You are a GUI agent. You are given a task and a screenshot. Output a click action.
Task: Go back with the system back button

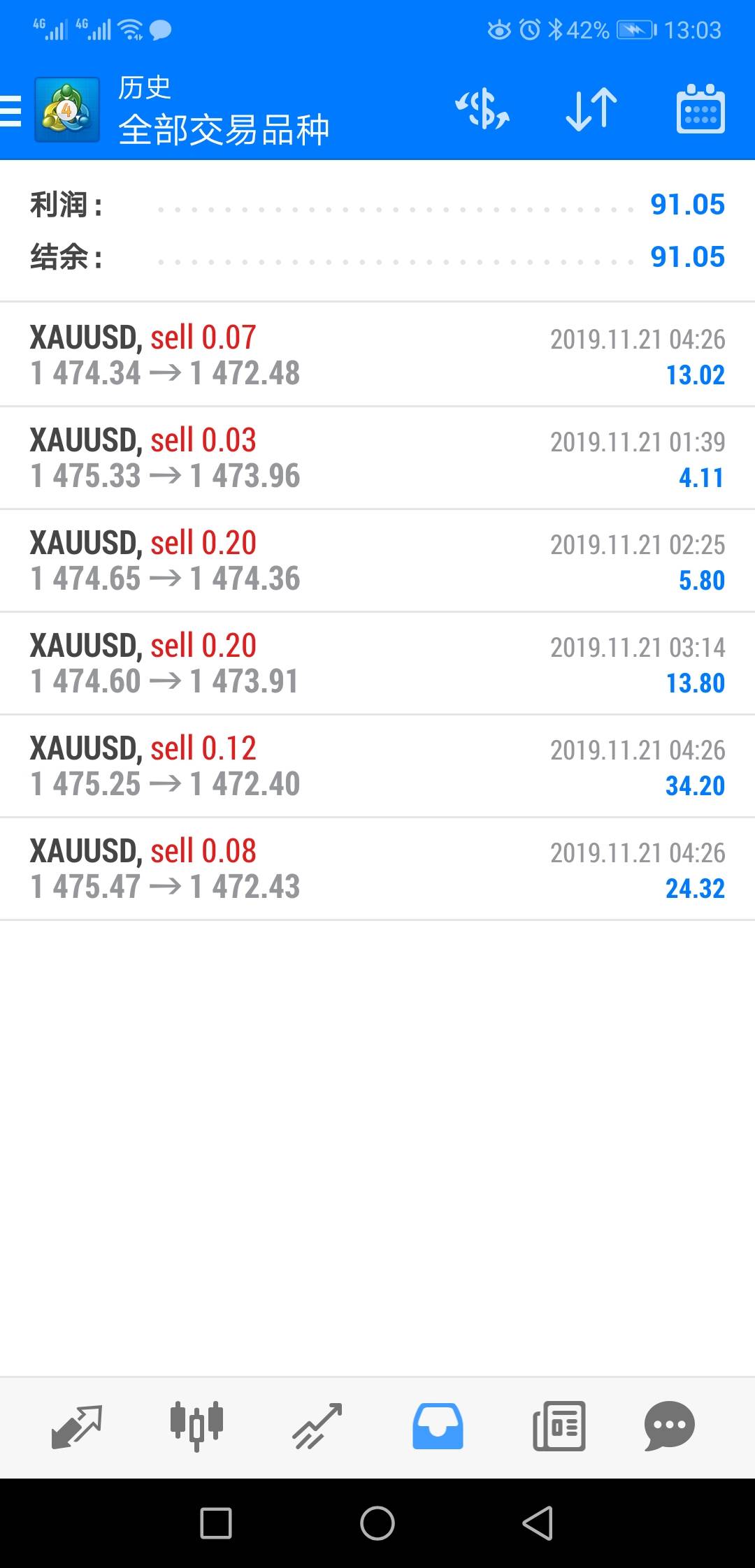coord(538,1523)
